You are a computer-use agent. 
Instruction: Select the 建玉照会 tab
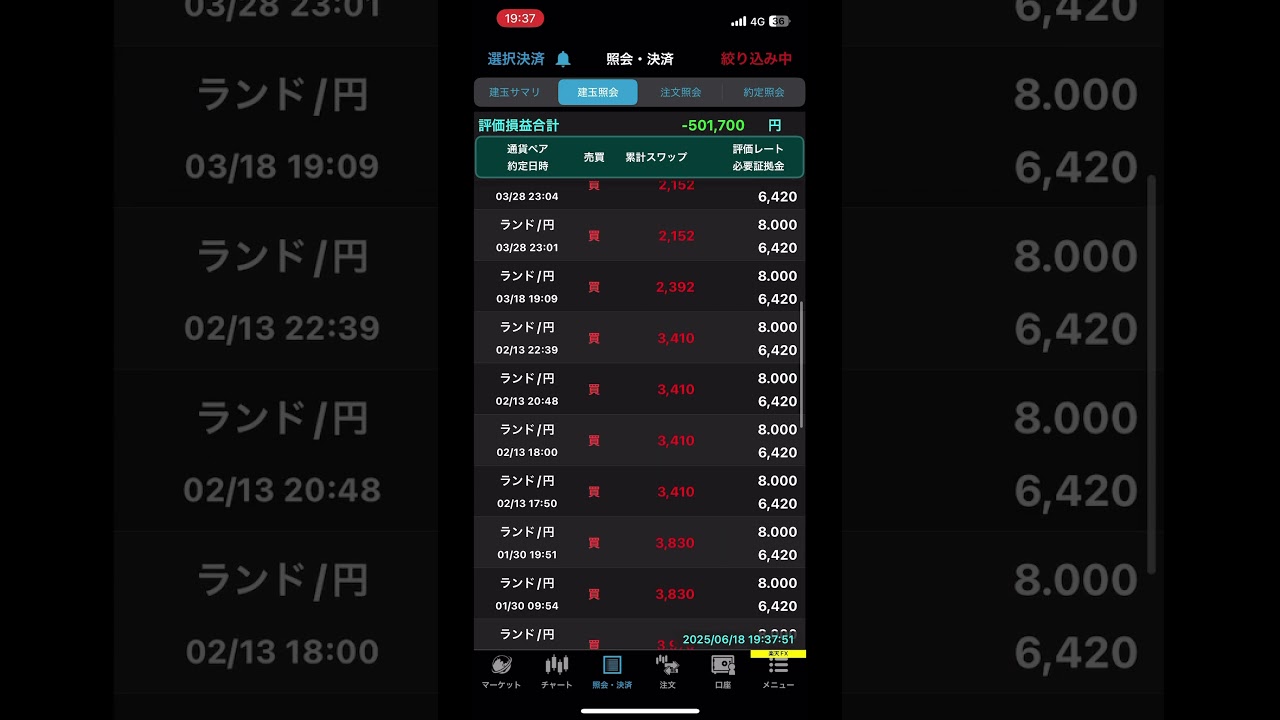[x=598, y=92]
